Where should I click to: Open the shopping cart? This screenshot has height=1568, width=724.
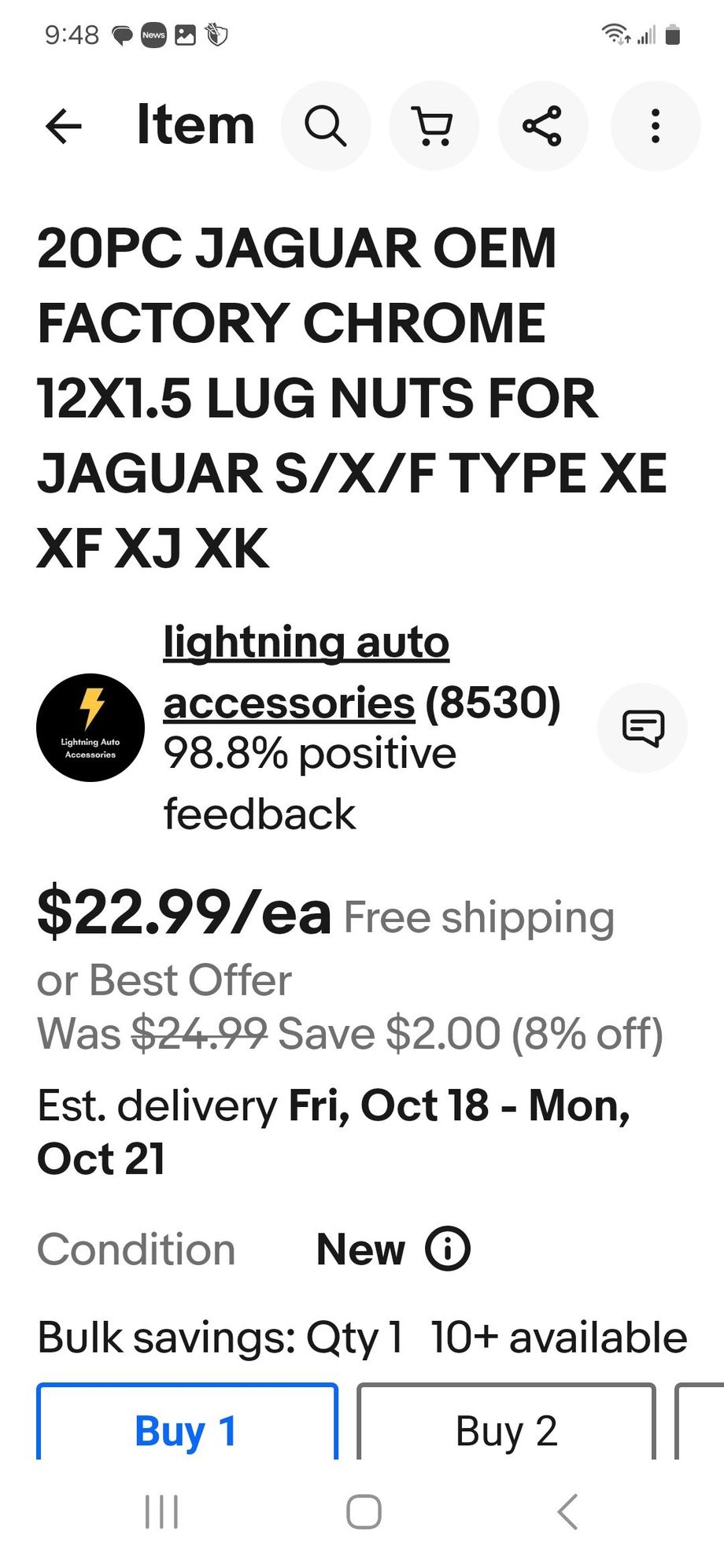pos(434,126)
